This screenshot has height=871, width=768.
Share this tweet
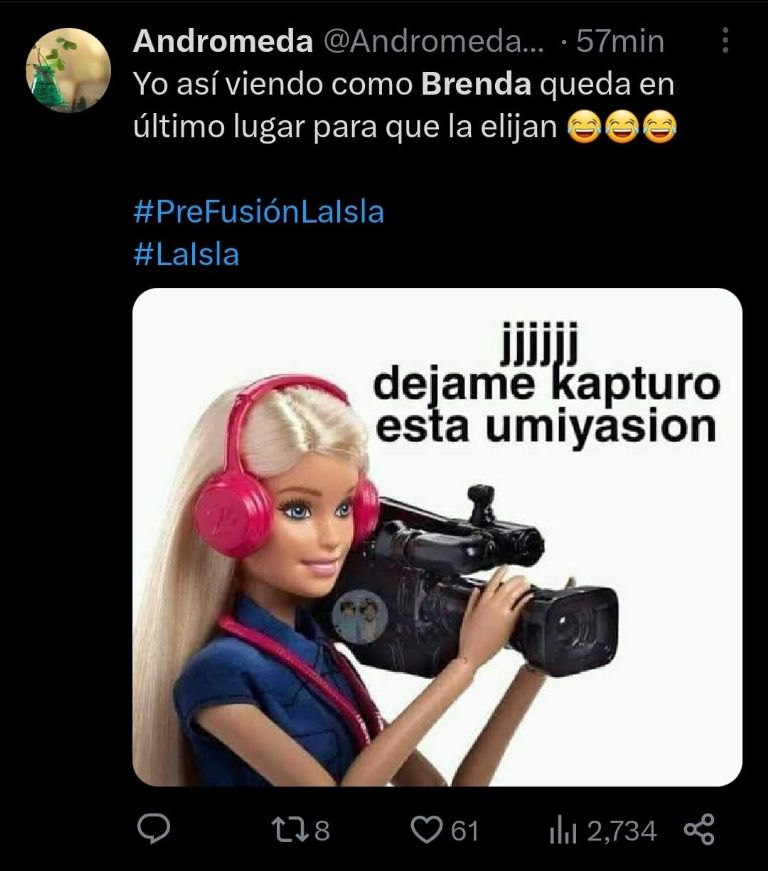click(698, 829)
